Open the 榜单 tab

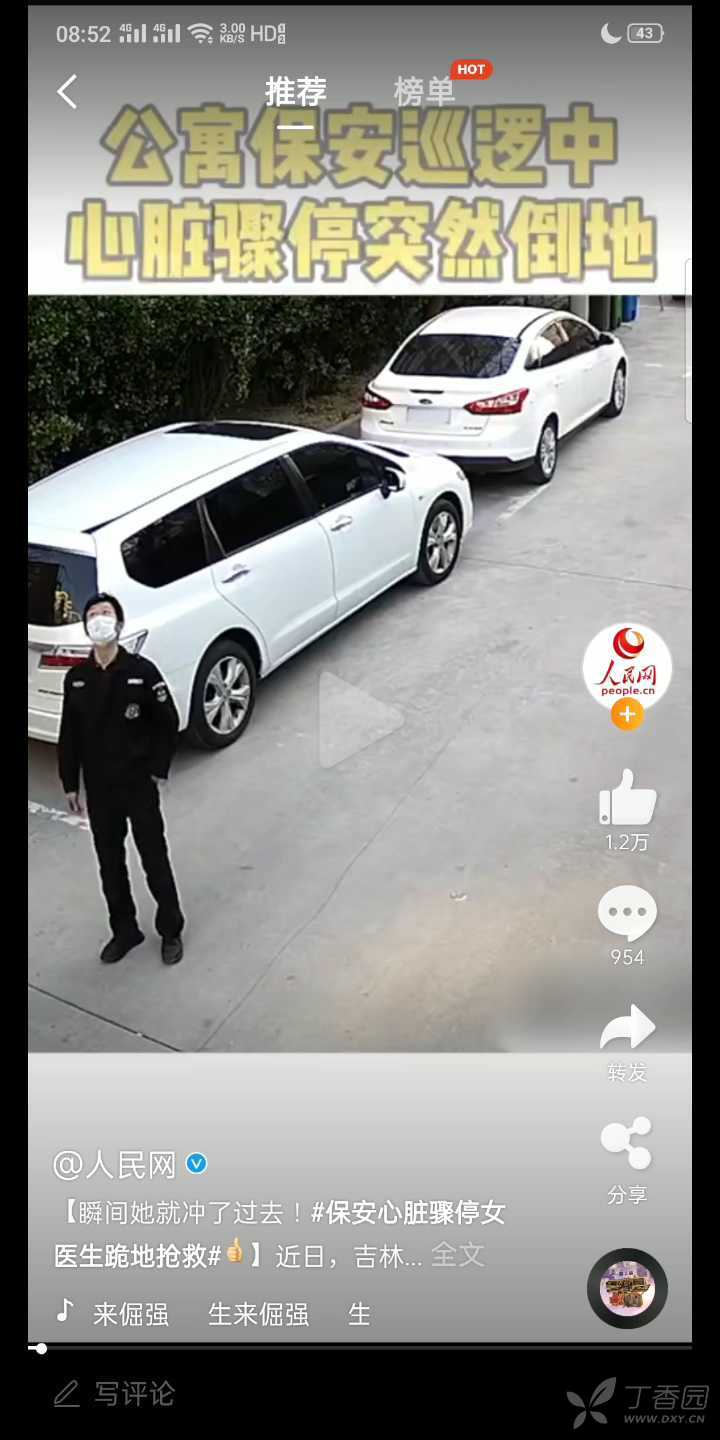tap(424, 92)
